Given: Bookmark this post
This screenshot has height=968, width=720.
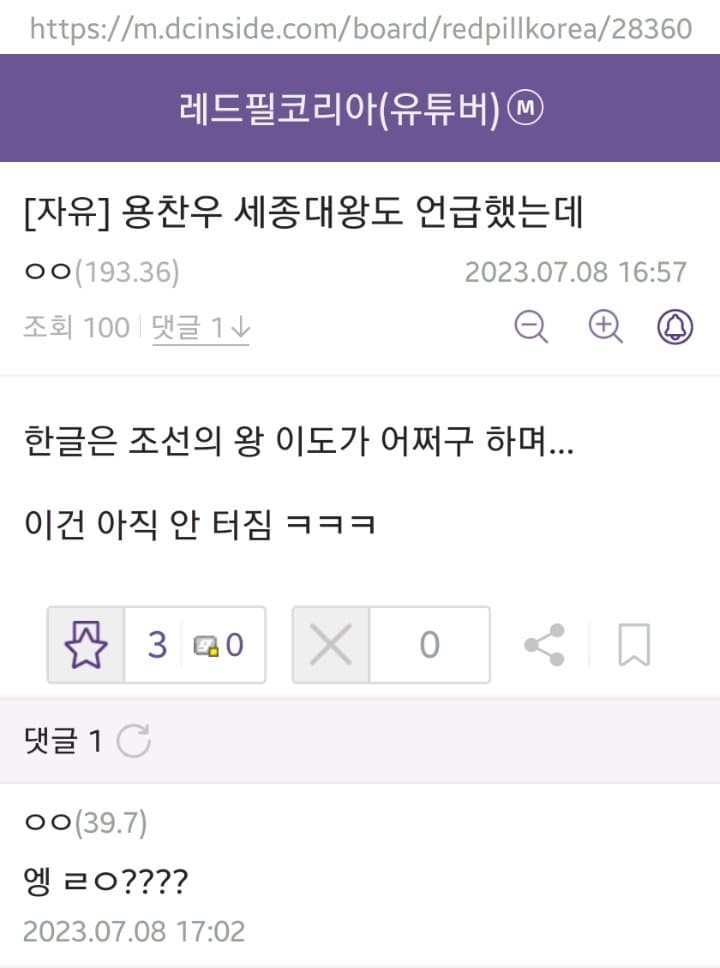Looking at the screenshot, I should 634,645.
